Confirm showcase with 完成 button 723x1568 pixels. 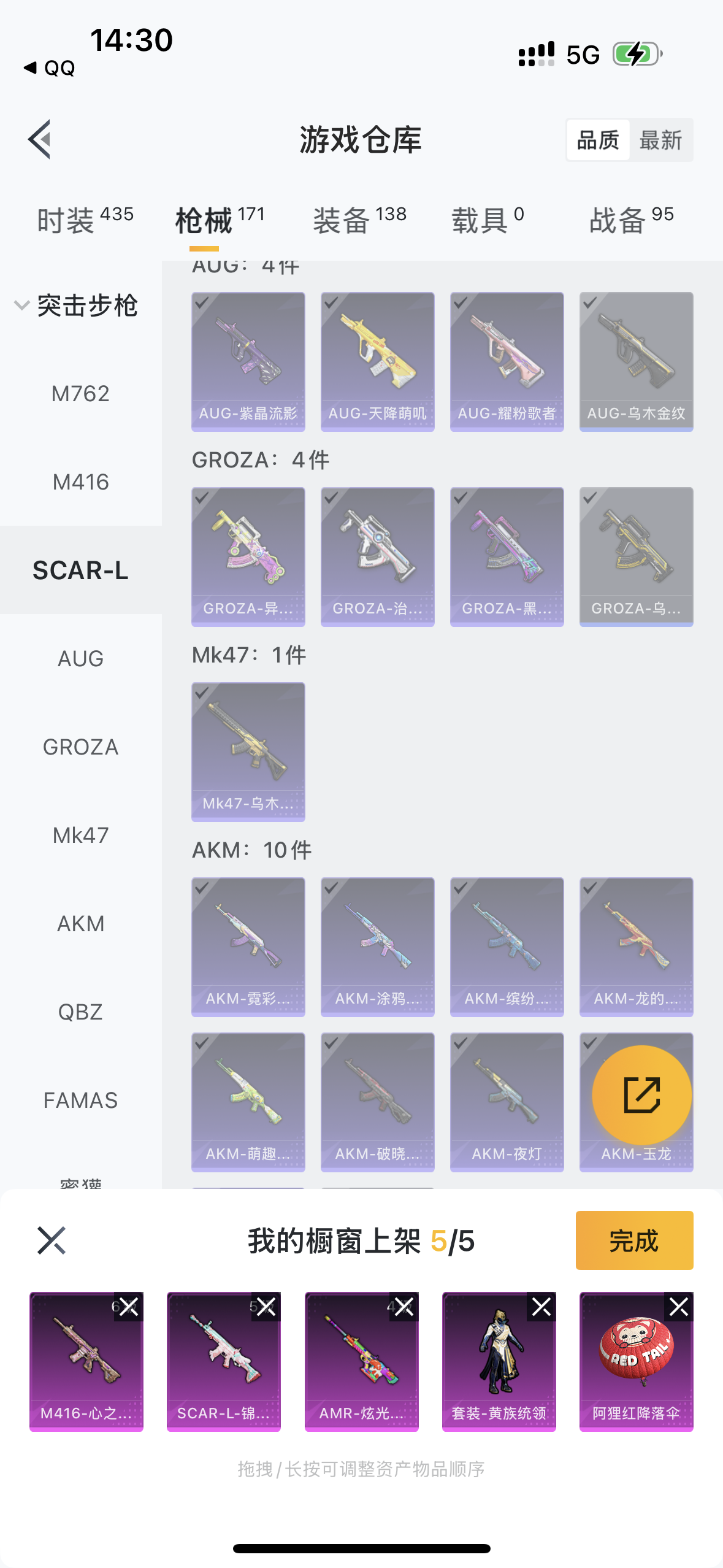(x=635, y=1240)
